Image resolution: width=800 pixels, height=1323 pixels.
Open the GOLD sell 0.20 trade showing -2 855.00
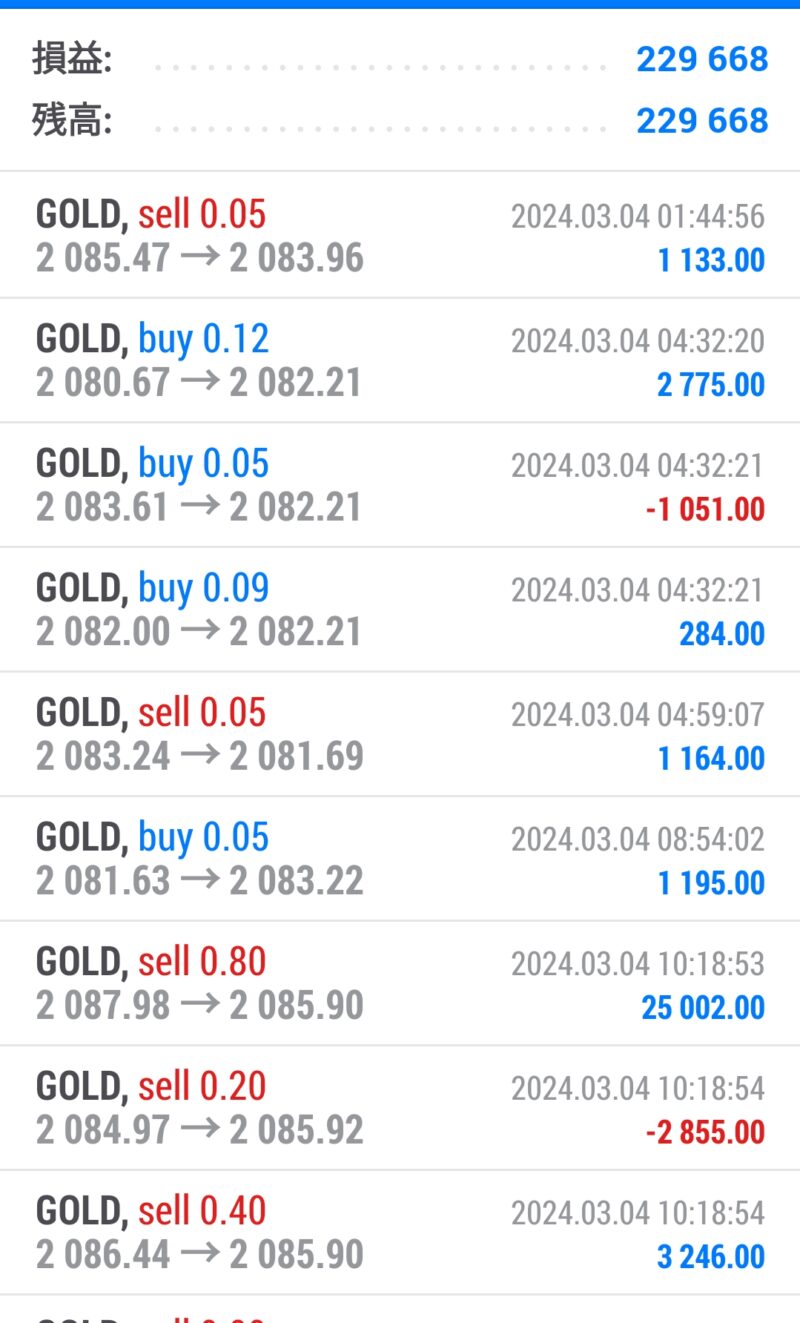pyautogui.click(x=400, y=1107)
